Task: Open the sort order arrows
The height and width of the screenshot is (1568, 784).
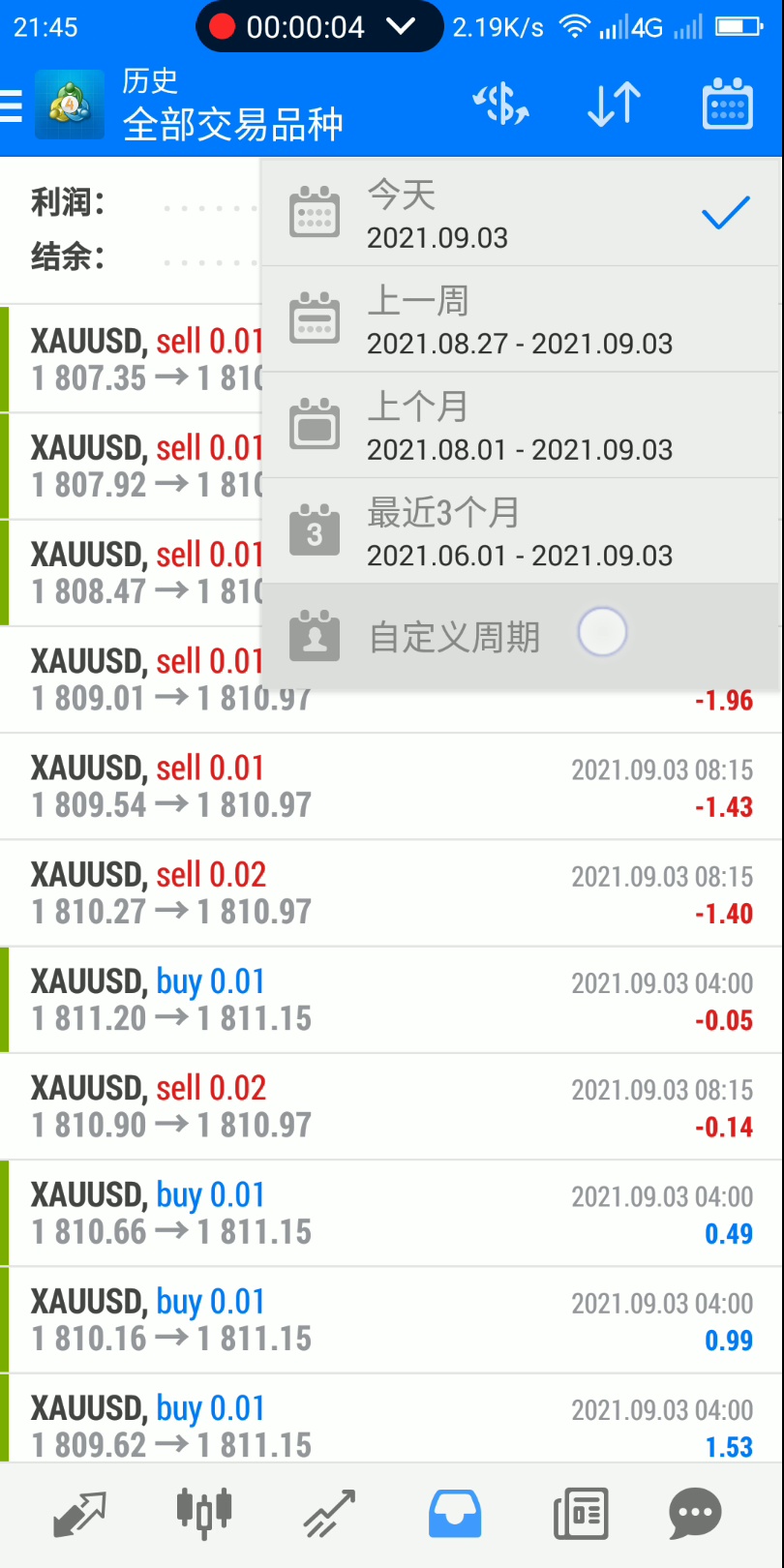Action: pyautogui.click(x=614, y=105)
